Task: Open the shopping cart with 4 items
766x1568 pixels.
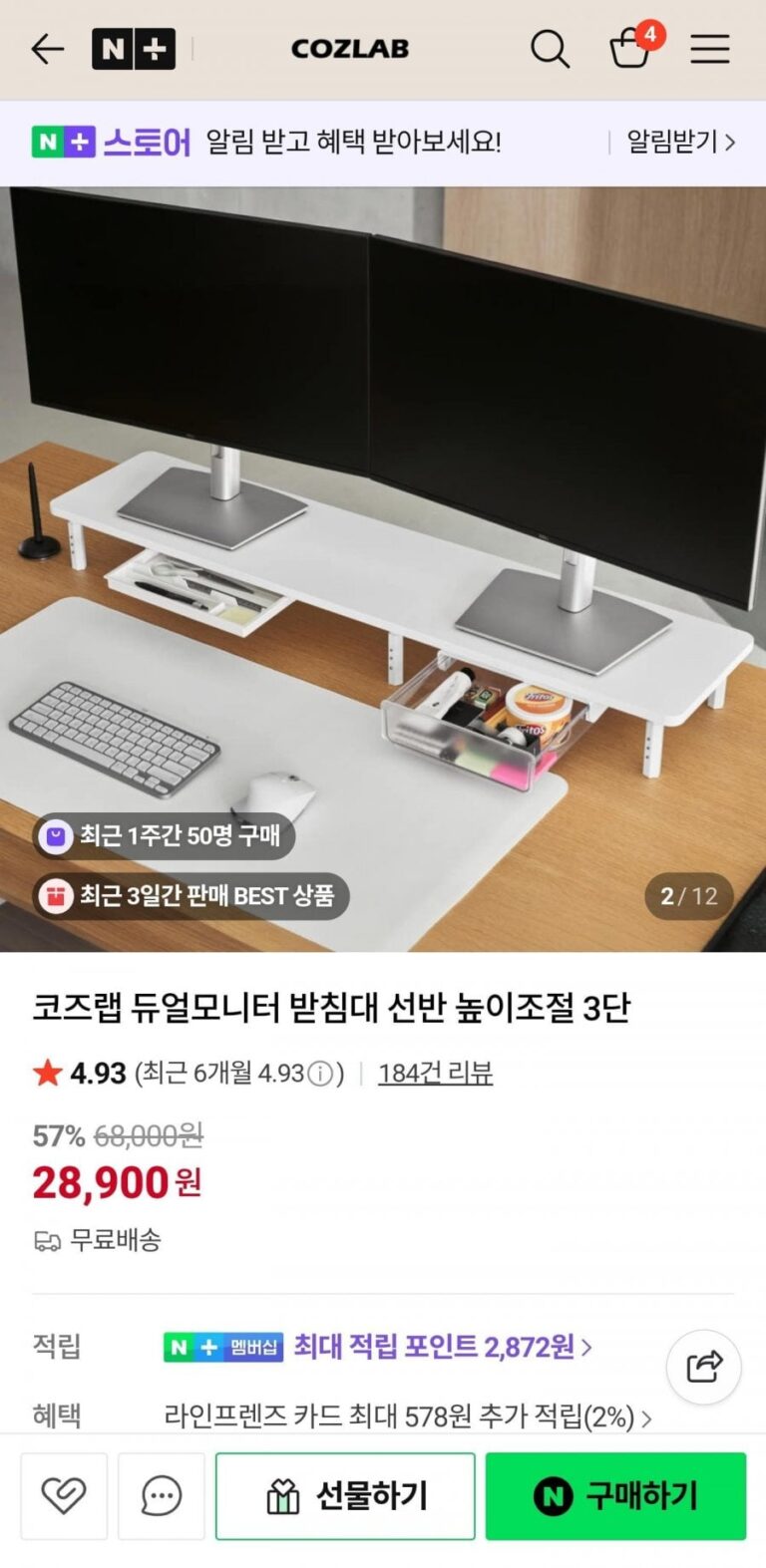Action: click(630, 47)
